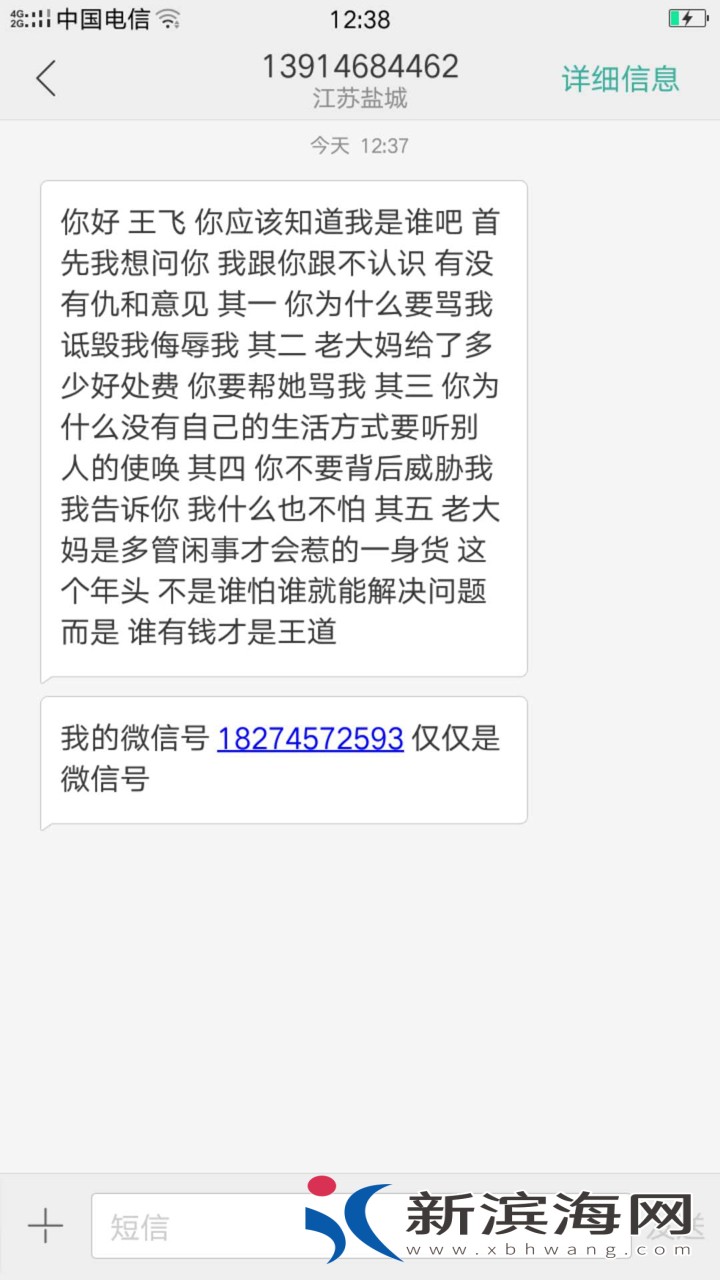This screenshot has height=1280, width=720.
Task: Tap the clock showing 12:38
Action: click(360, 19)
